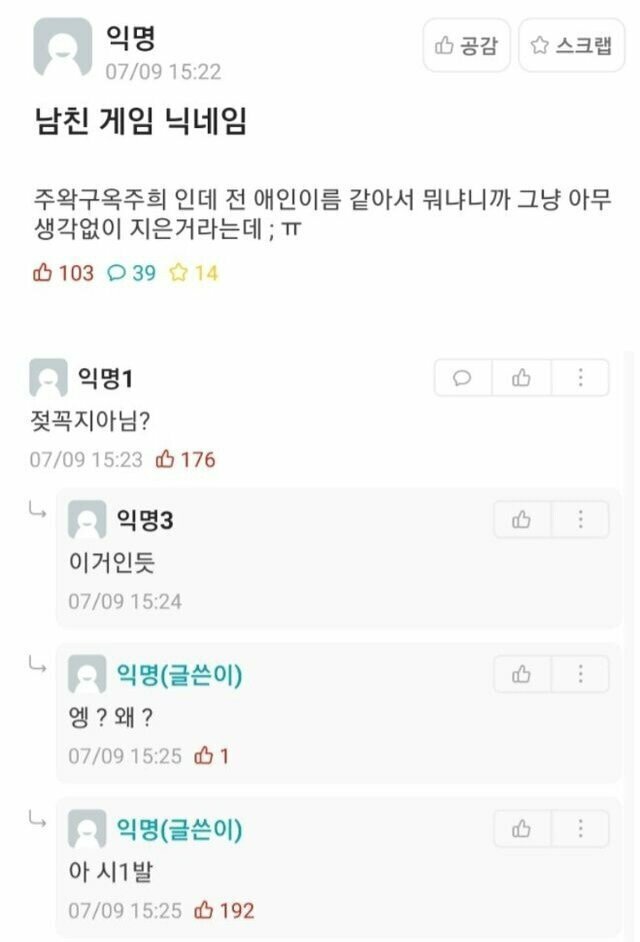The image size is (640, 942).
Task: Open the overflow menu on the '엥 ? 왜 ?' reply
Action: [x=580, y=675]
